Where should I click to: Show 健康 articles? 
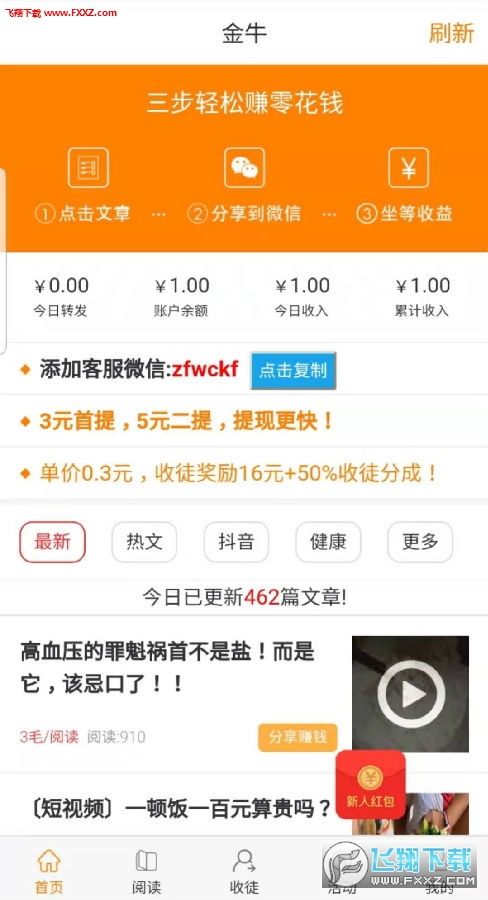[x=328, y=542]
